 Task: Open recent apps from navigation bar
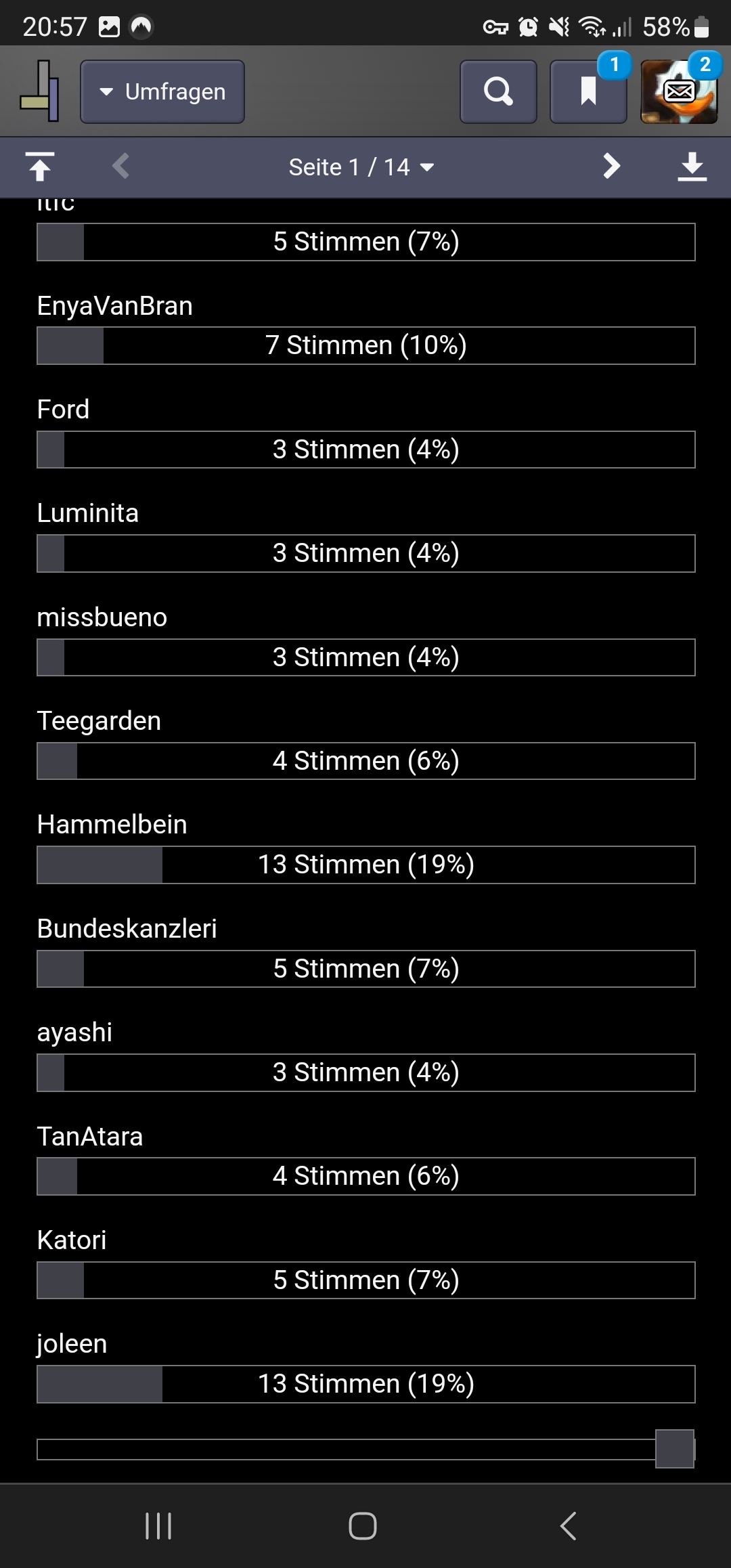tap(158, 1526)
